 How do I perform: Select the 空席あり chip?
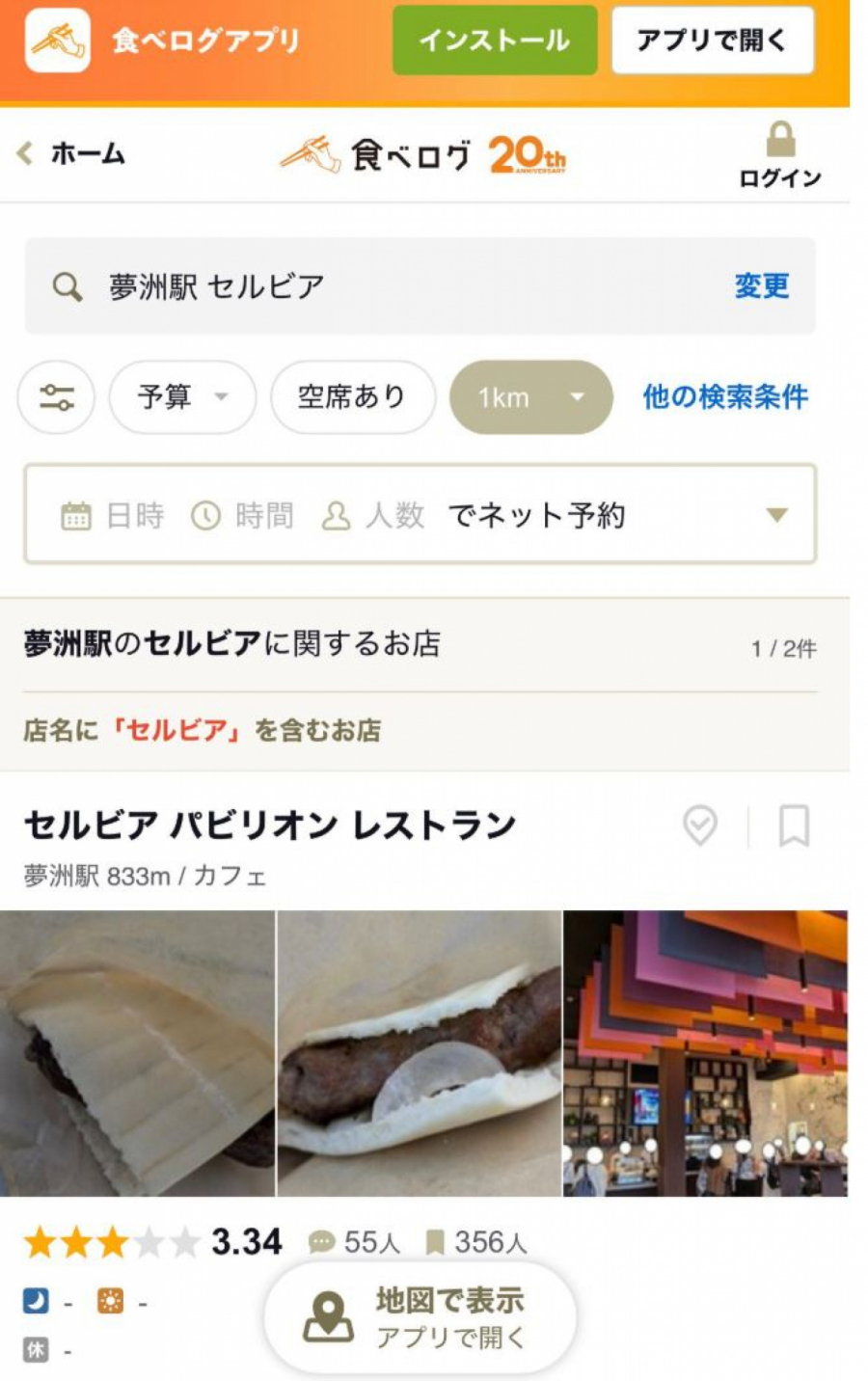tap(352, 397)
